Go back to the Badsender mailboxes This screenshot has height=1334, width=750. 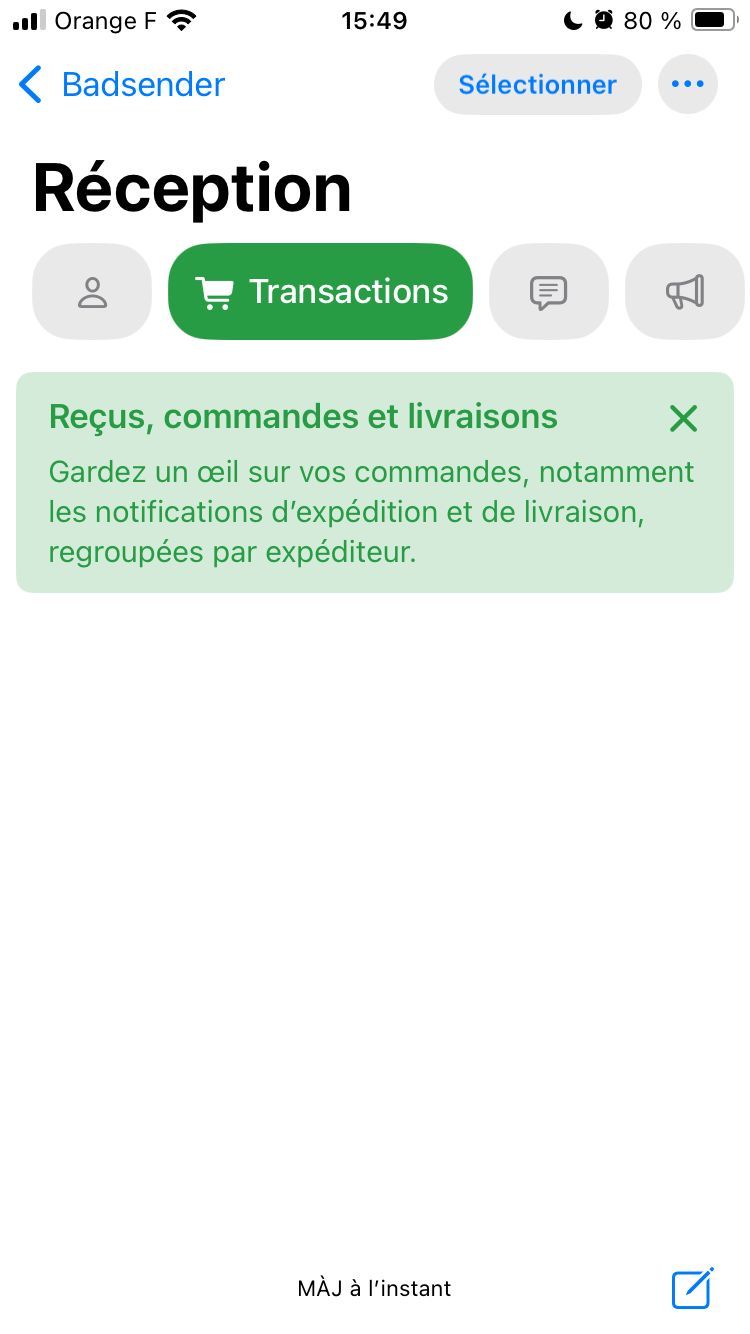point(122,85)
